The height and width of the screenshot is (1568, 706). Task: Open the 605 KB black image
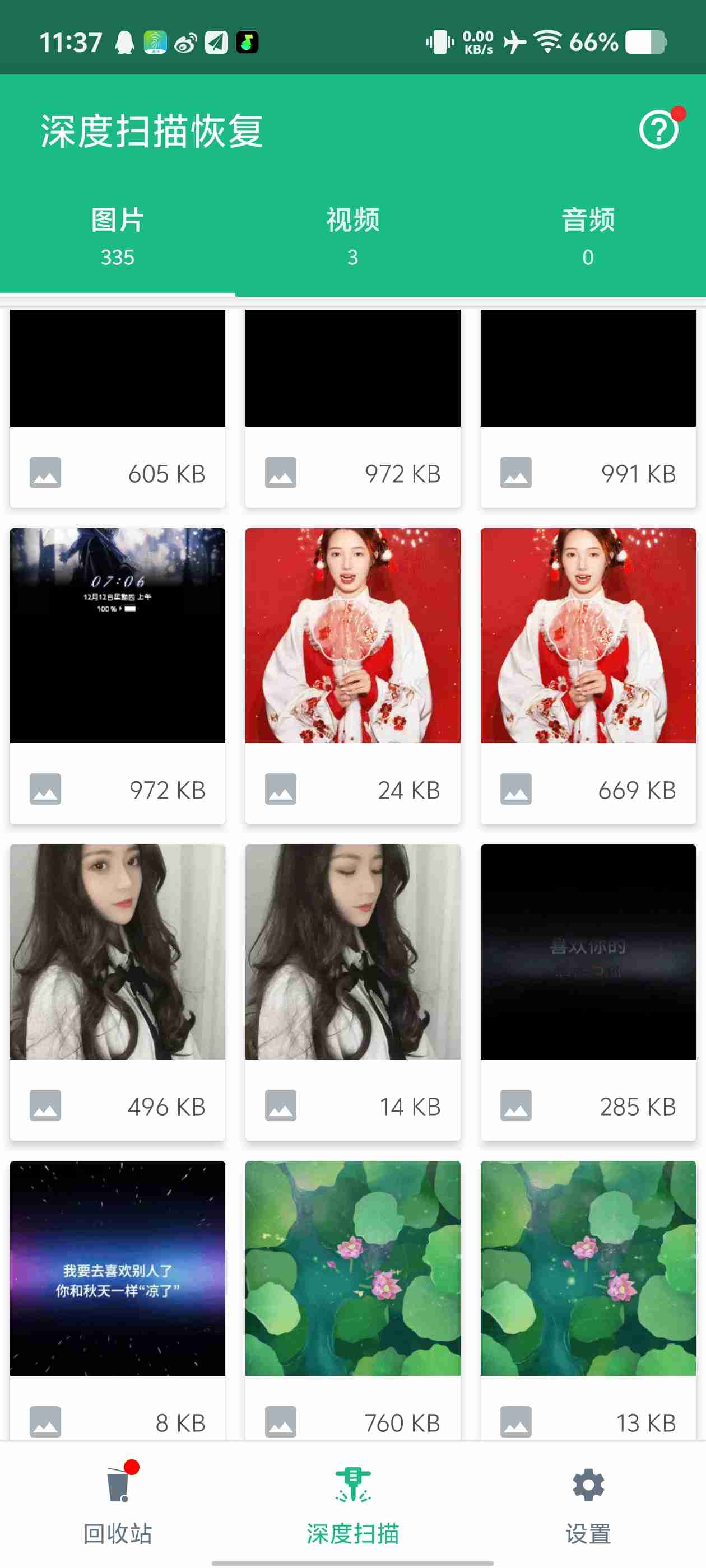click(118, 368)
